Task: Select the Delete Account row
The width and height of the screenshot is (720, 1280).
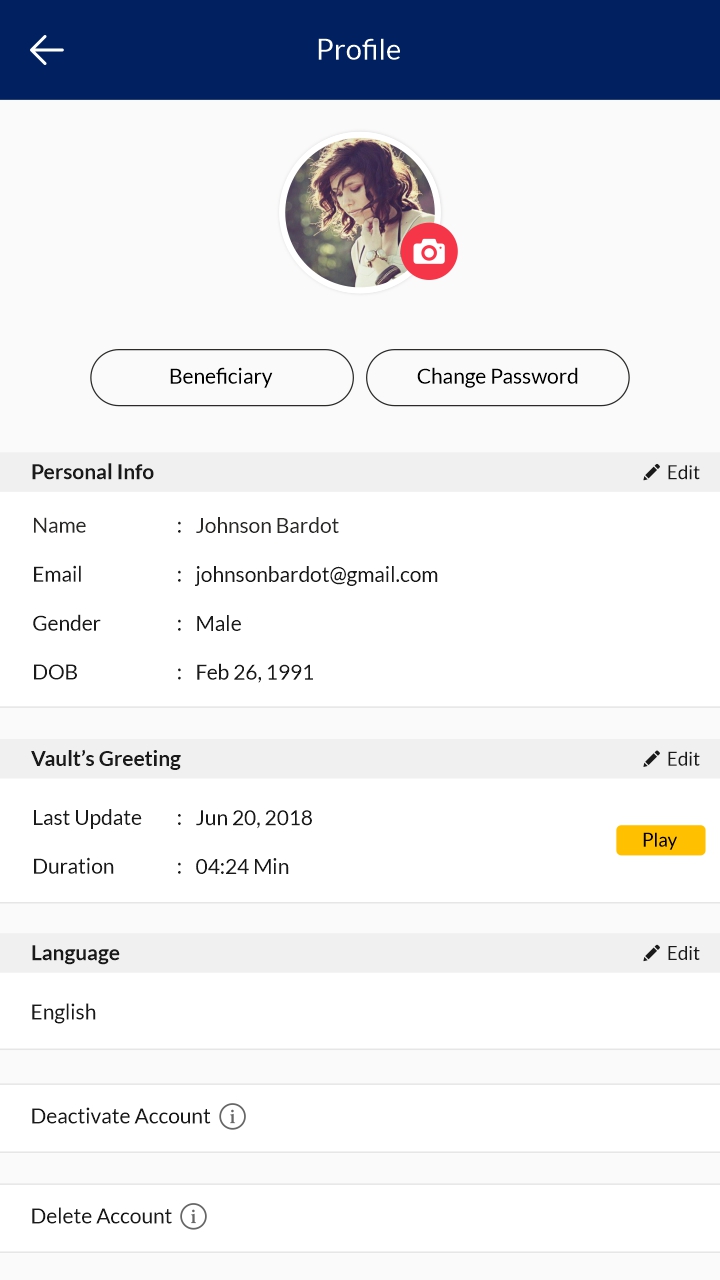Action: point(360,1217)
